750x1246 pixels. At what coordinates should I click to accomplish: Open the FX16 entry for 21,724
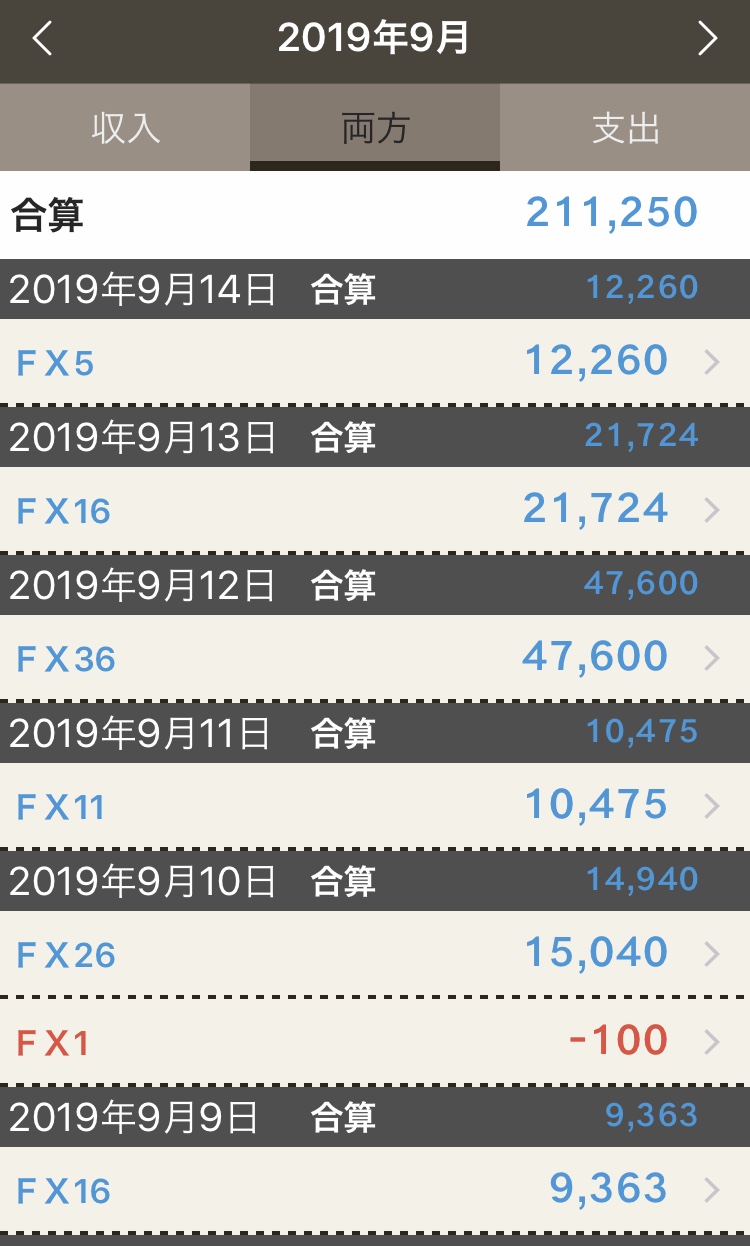pyautogui.click(x=375, y=509)
